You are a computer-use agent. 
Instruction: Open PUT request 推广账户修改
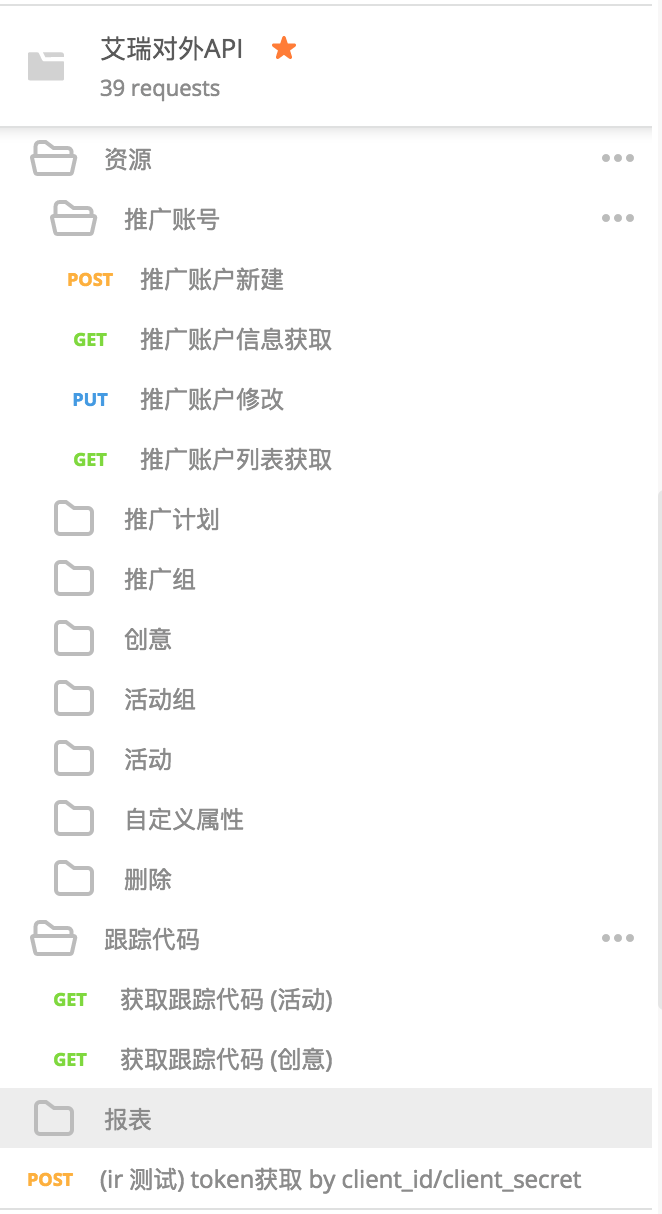212,400
